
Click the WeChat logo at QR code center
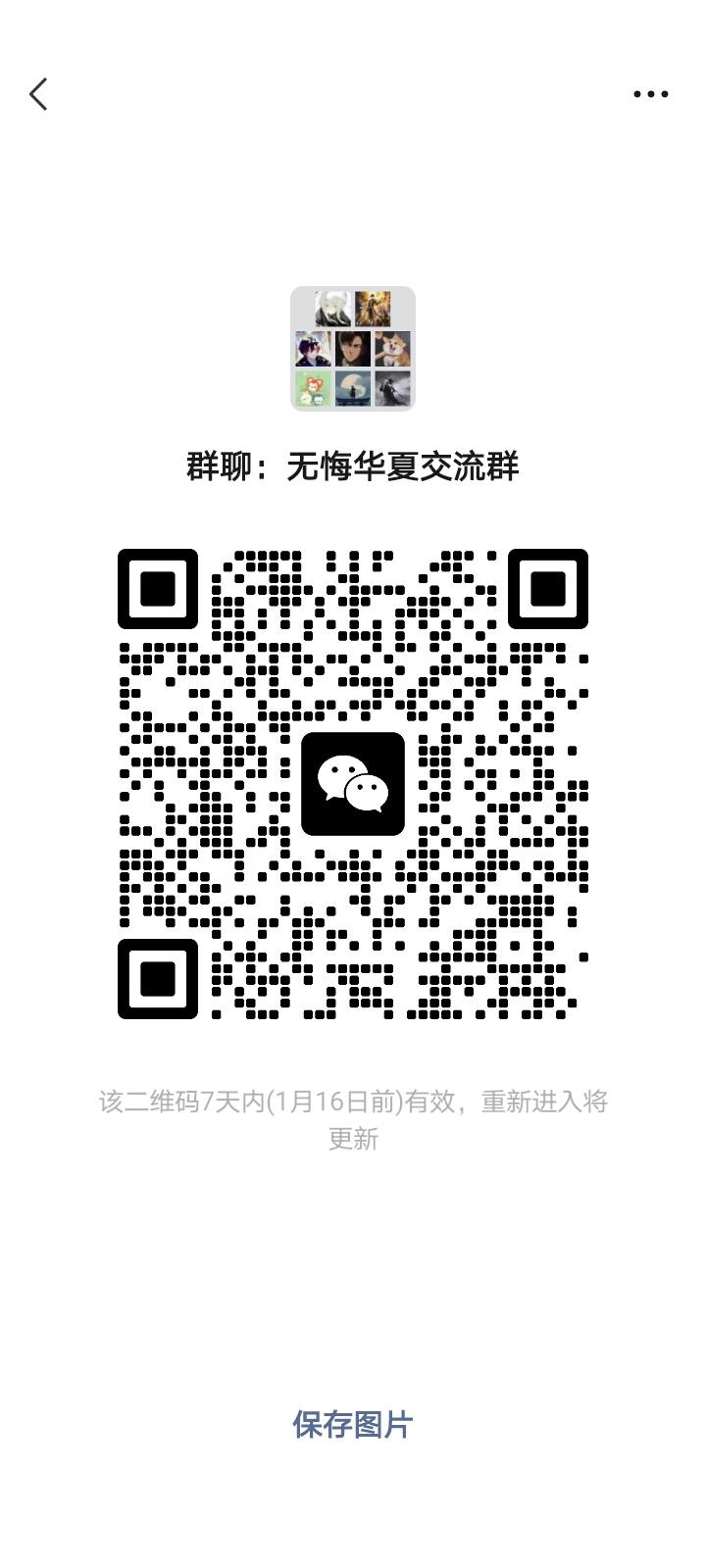click(x=353, y=784)
